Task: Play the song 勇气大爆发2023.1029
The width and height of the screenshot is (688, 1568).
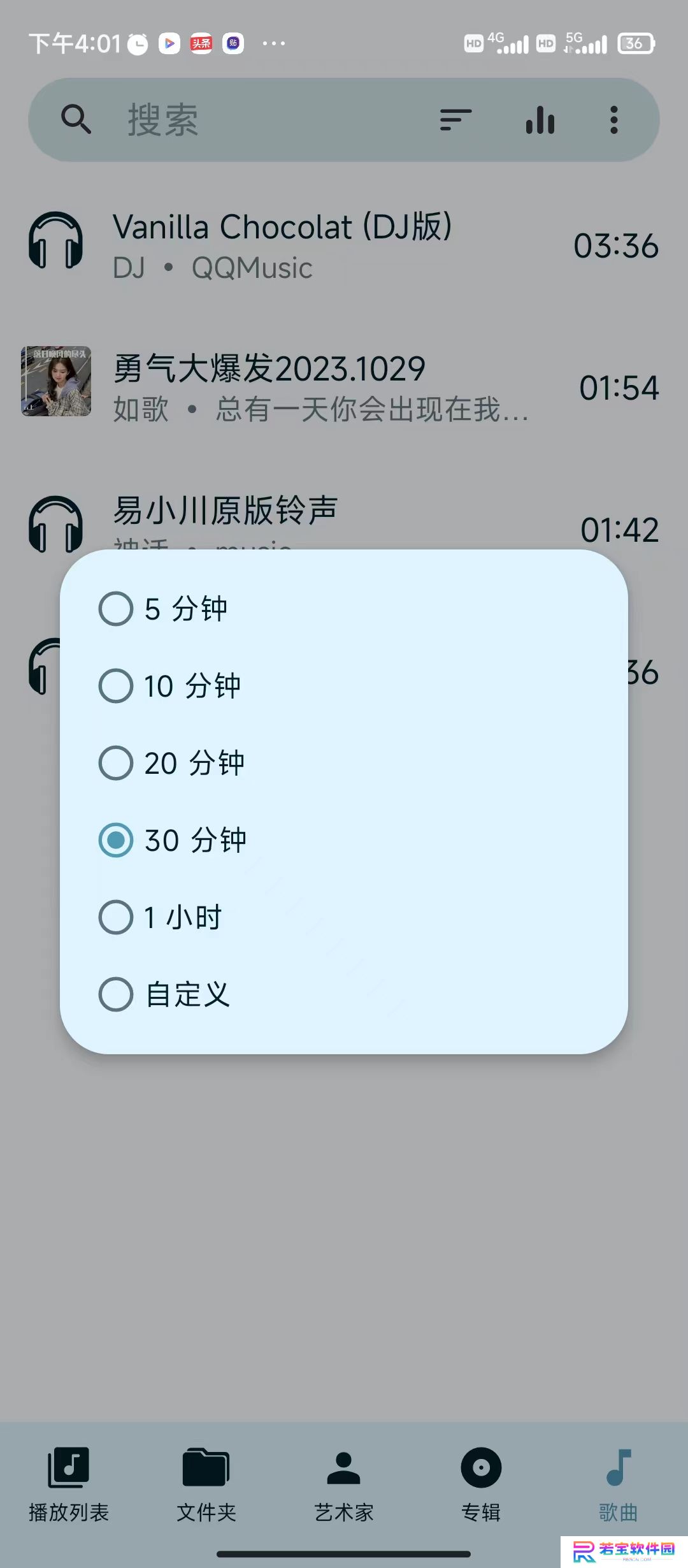Action: coord(344,388)
